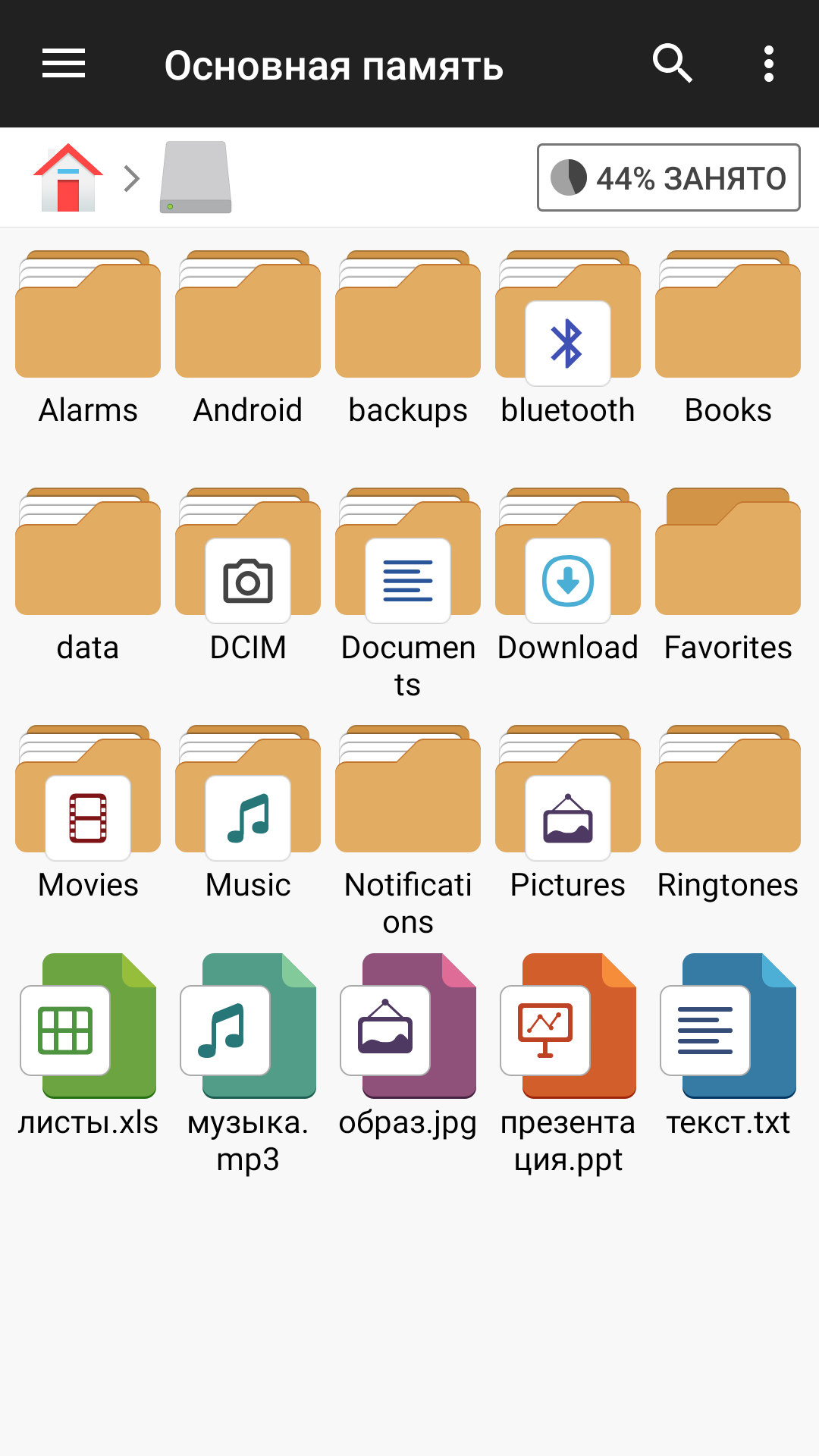Search files in main storage
This screenshot has height=1456, width=819.
(672, 64)
